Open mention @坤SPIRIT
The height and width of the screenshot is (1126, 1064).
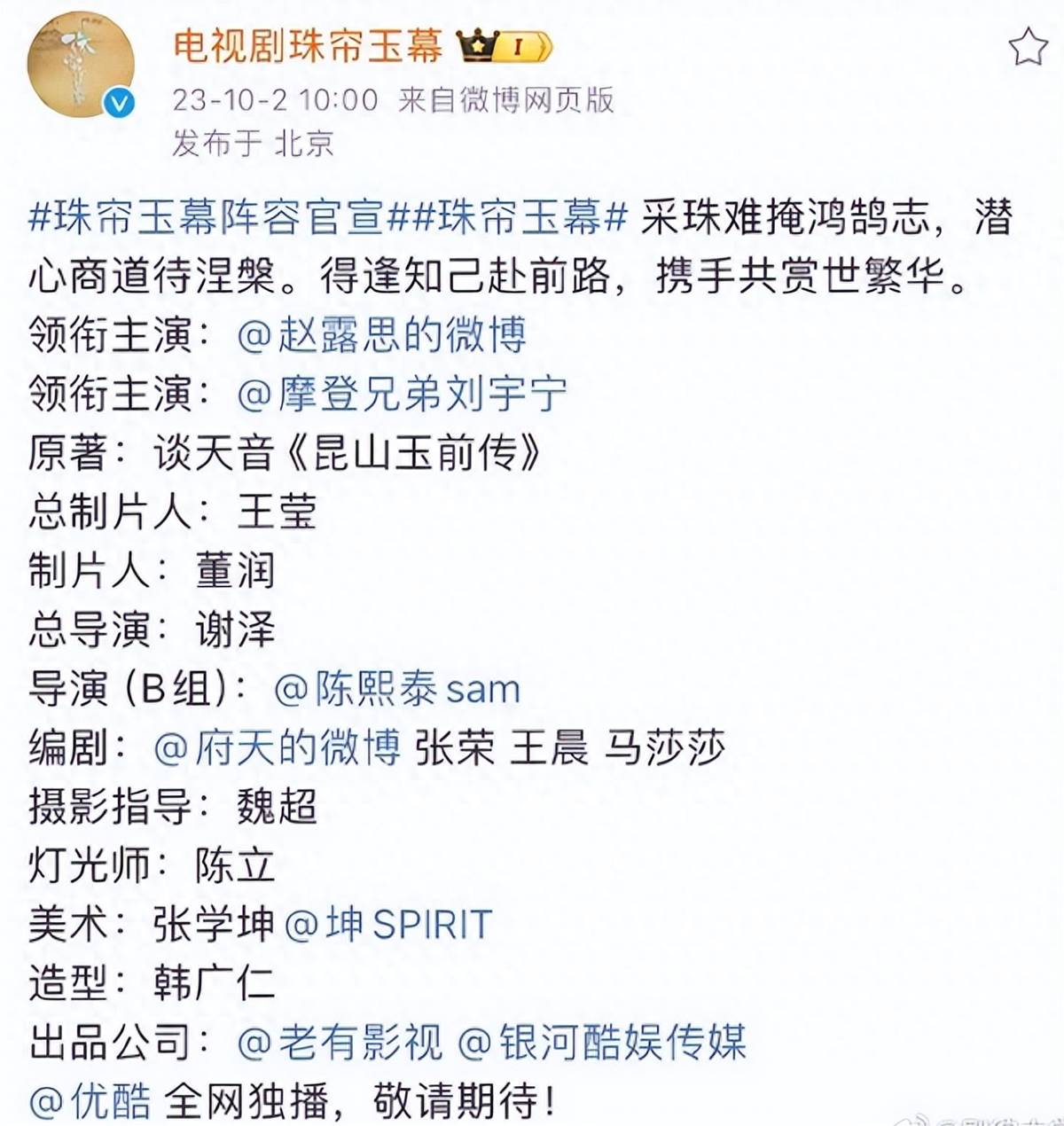[388, 925]
